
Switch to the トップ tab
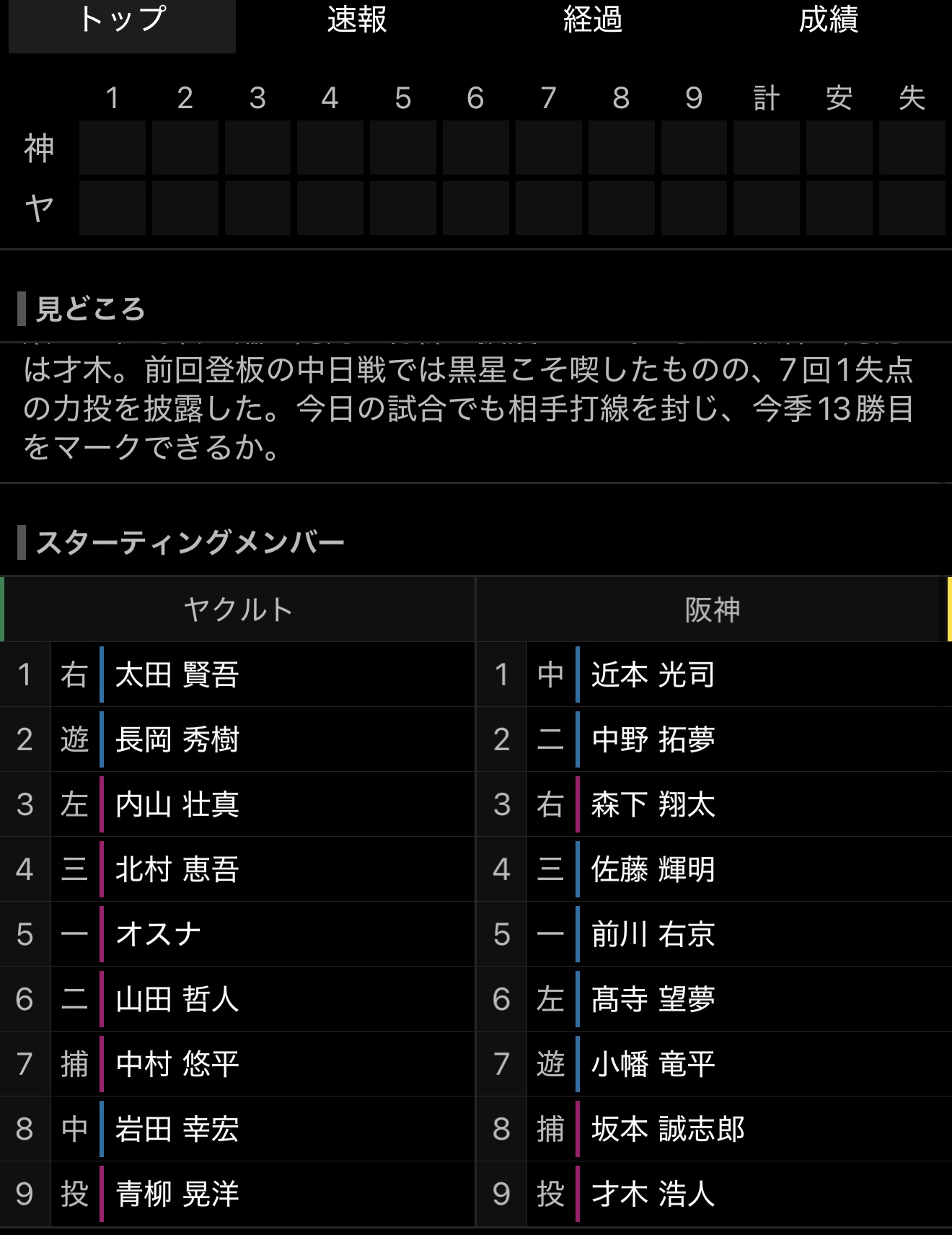[122, 20]
